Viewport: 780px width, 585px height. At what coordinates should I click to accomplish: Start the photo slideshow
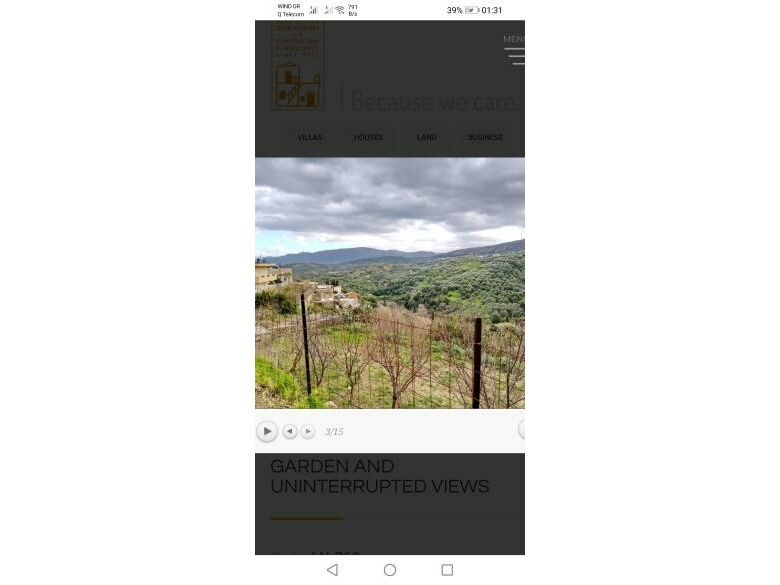click(x=266, y=431)
